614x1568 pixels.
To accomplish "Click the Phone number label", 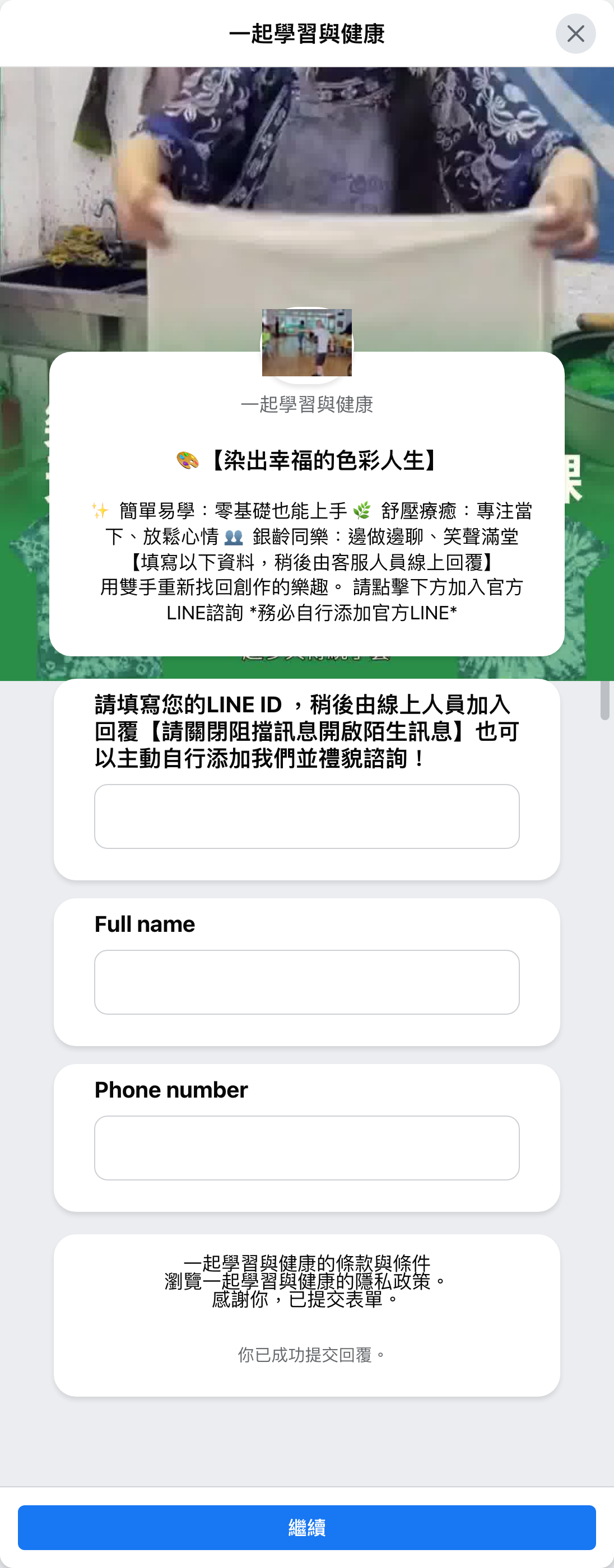I will (170, 1090).
